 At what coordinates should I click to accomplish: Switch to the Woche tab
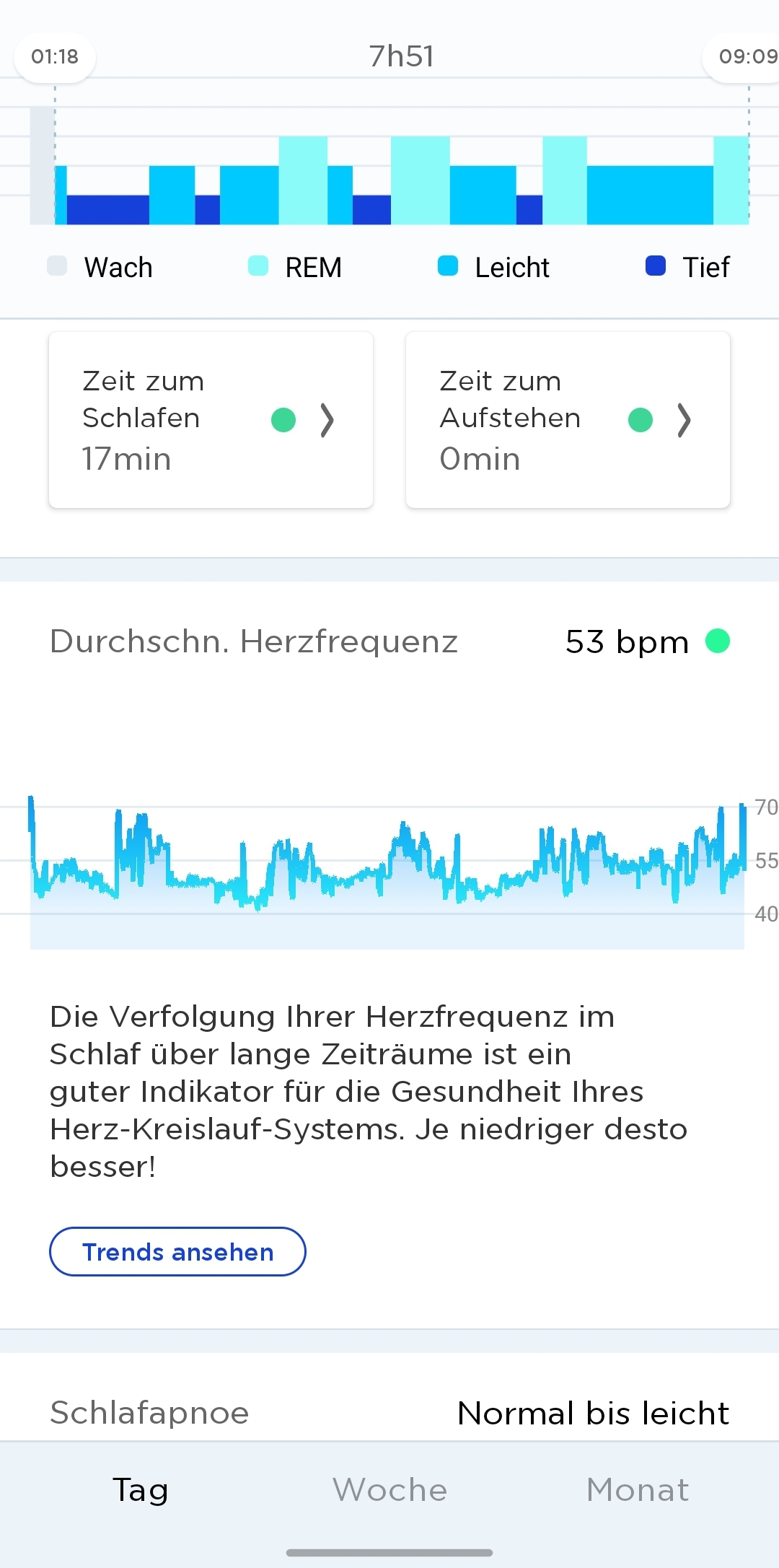click(389, 1489)
